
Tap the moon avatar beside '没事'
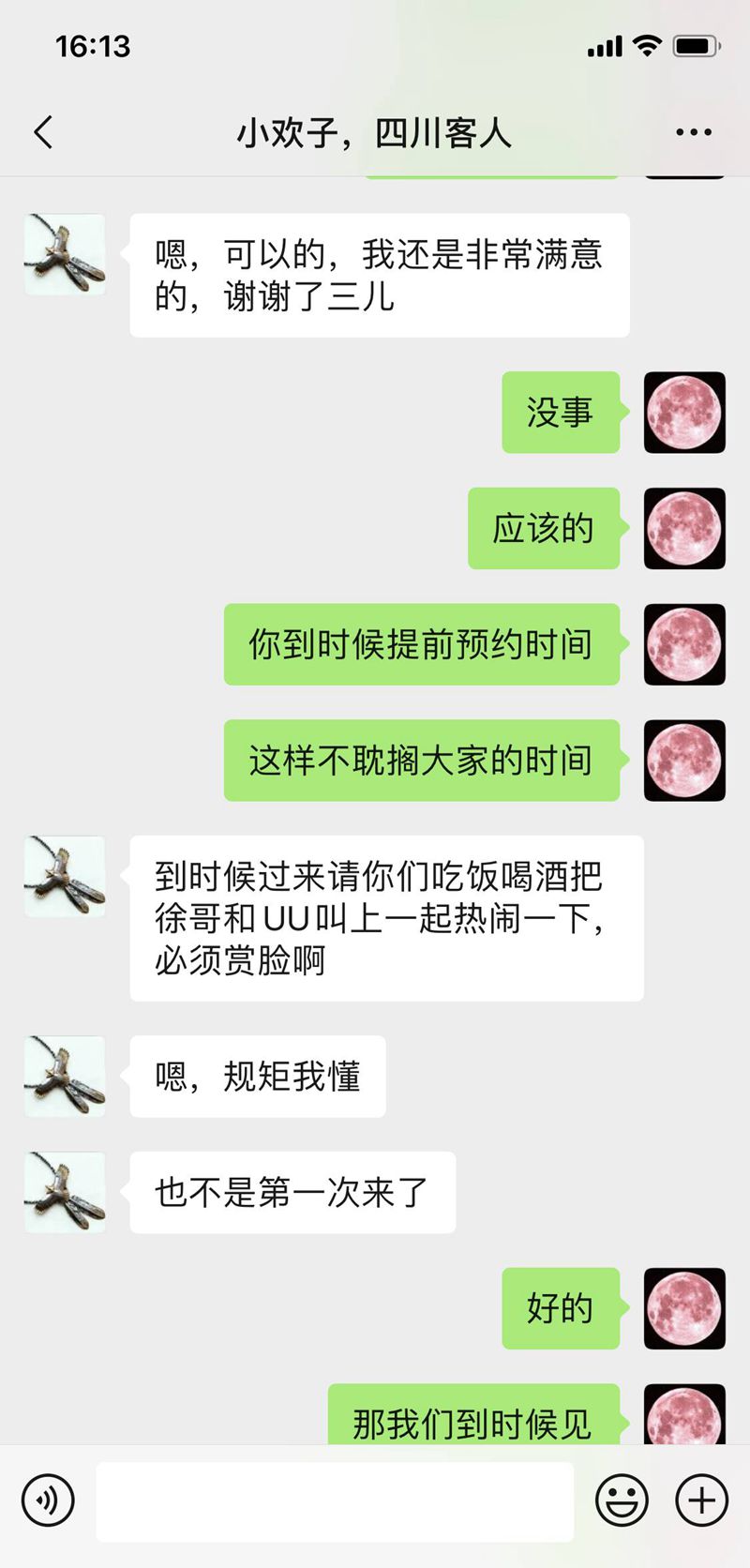click(x=684, y=413)
